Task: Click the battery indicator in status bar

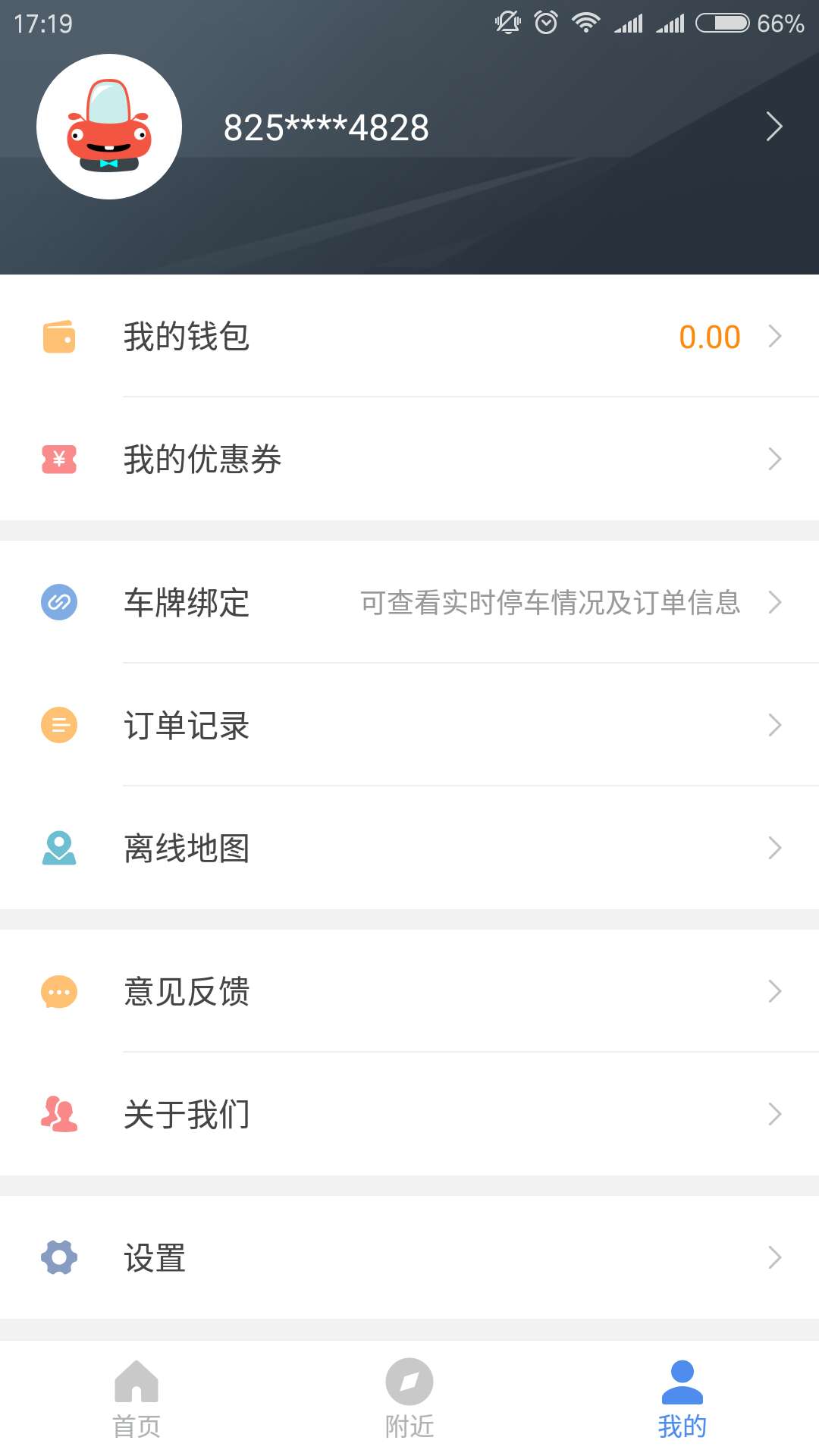Action: 721,22
